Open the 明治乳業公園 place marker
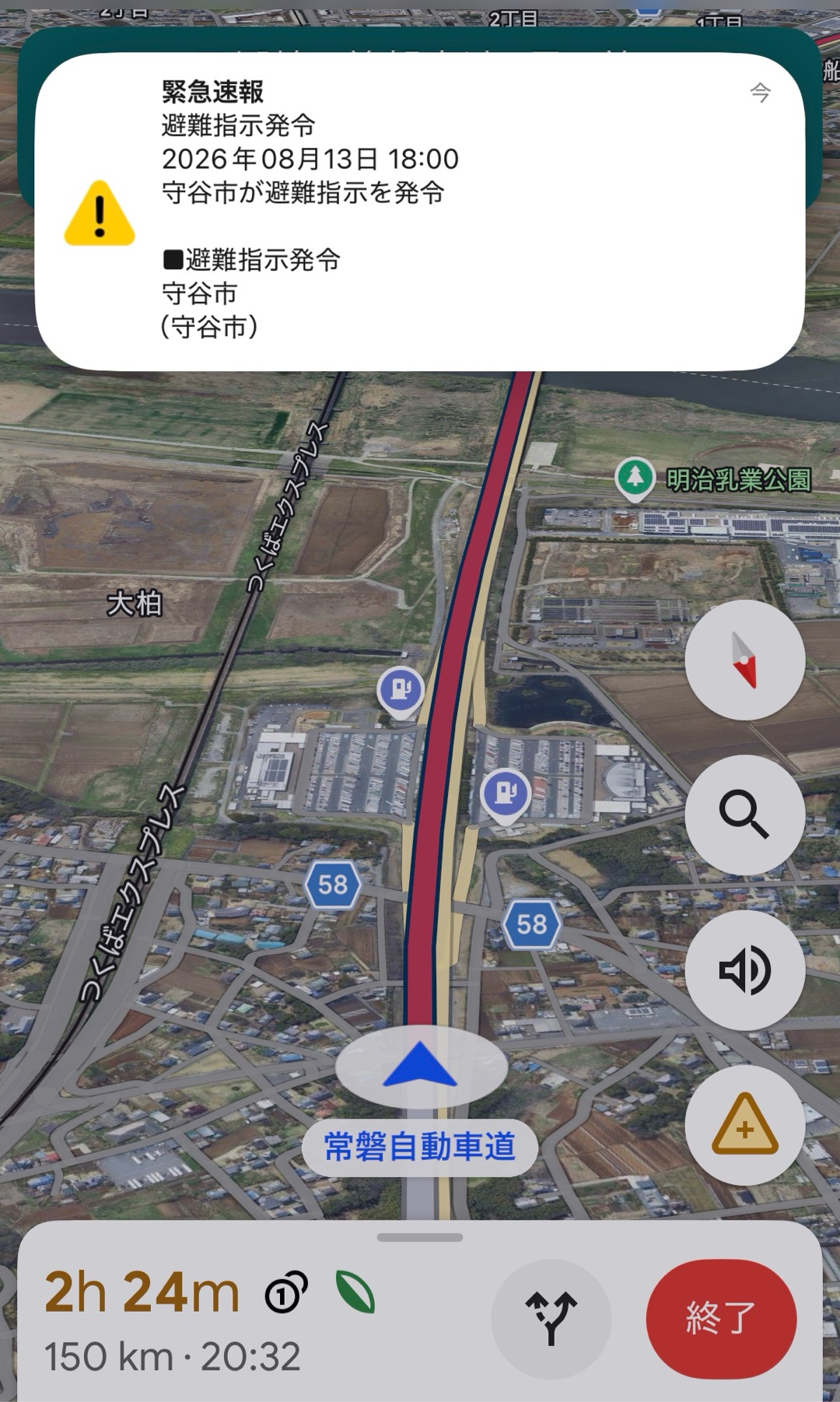This screenshot has width=840, height=1402. (x=635, y=478)
